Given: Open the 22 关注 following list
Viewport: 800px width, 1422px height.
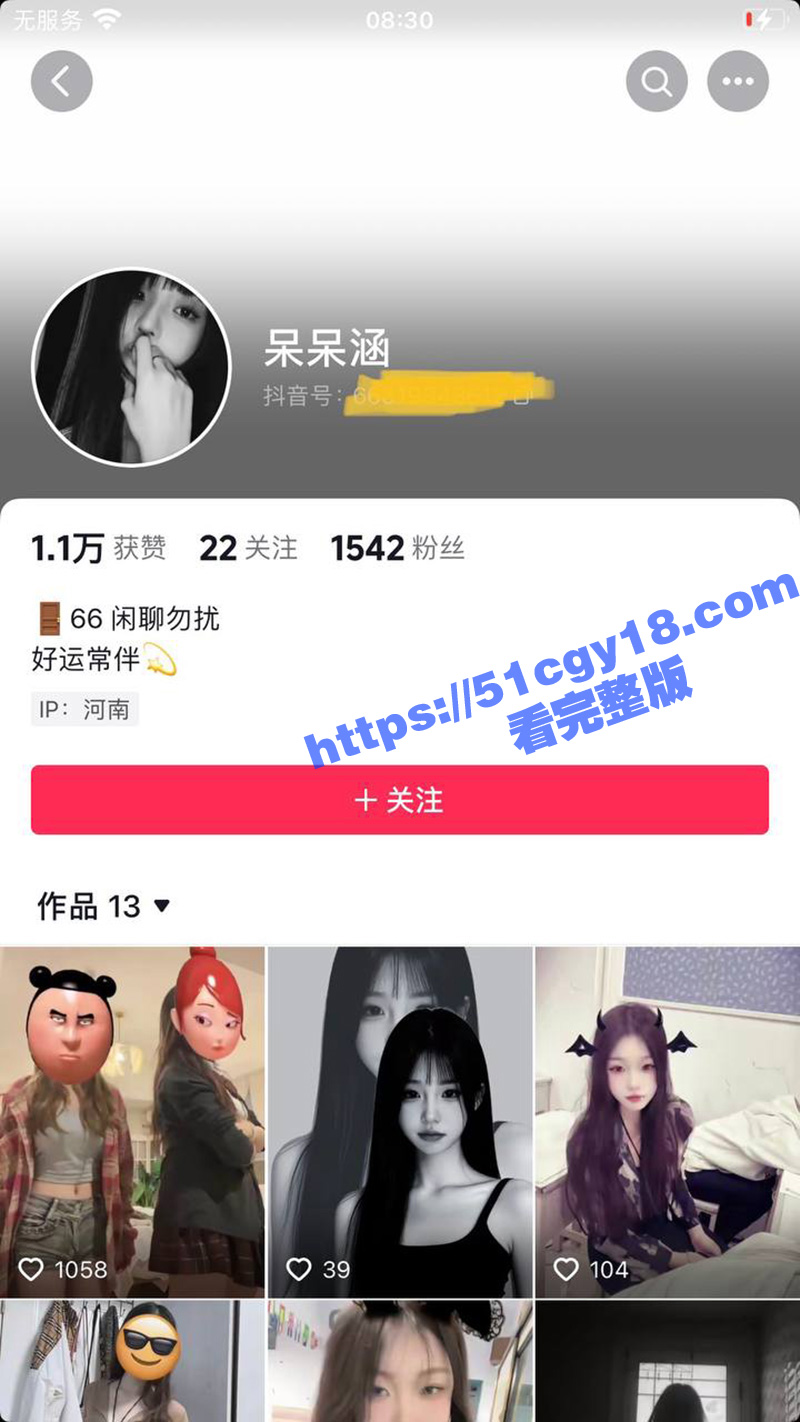Looking at the screenshot, I should pos(248,548).
